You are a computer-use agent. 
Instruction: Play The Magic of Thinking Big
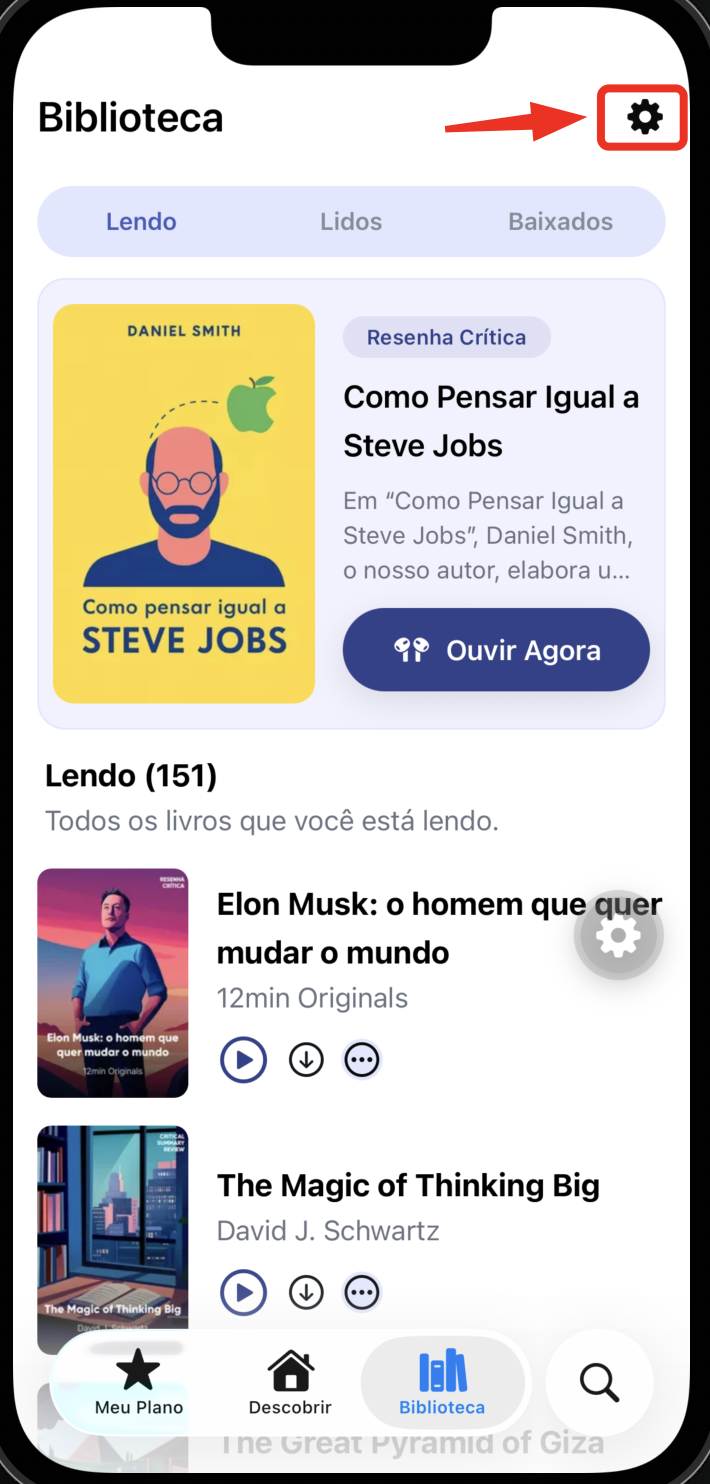click(243, 1293)
